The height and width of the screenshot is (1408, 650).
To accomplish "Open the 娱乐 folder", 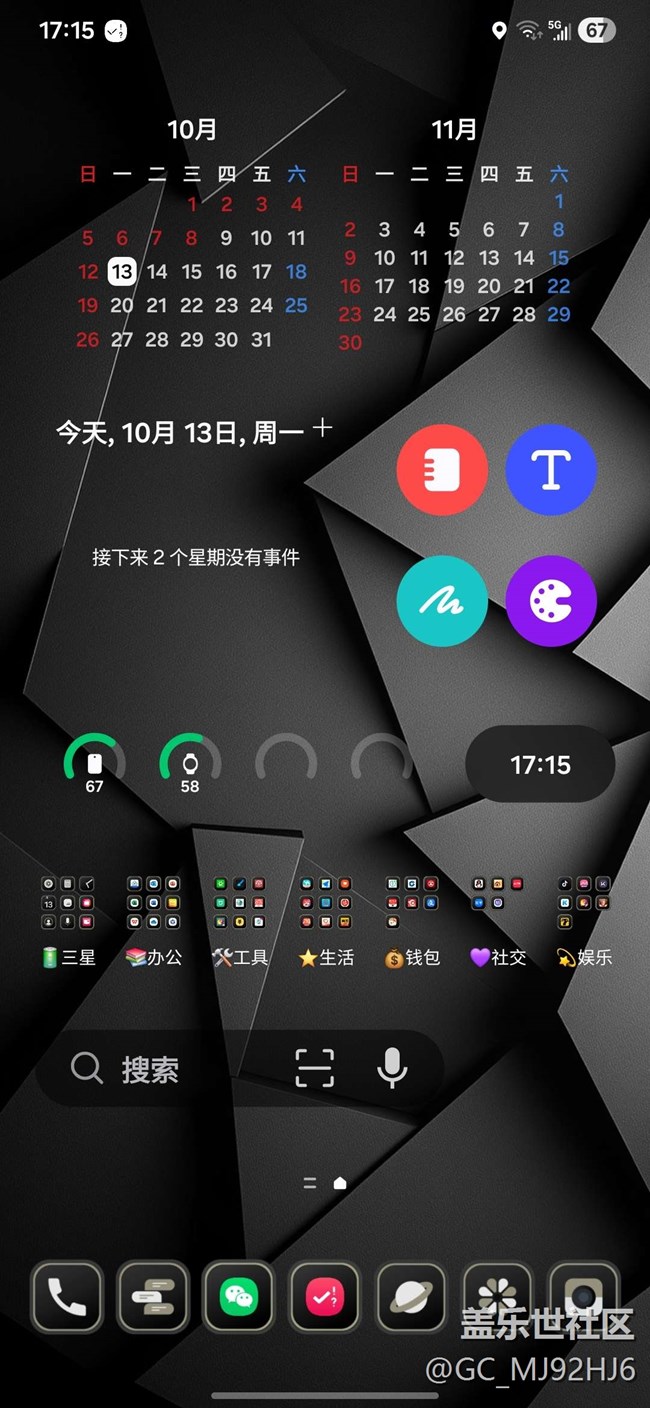I will point(584,903).
